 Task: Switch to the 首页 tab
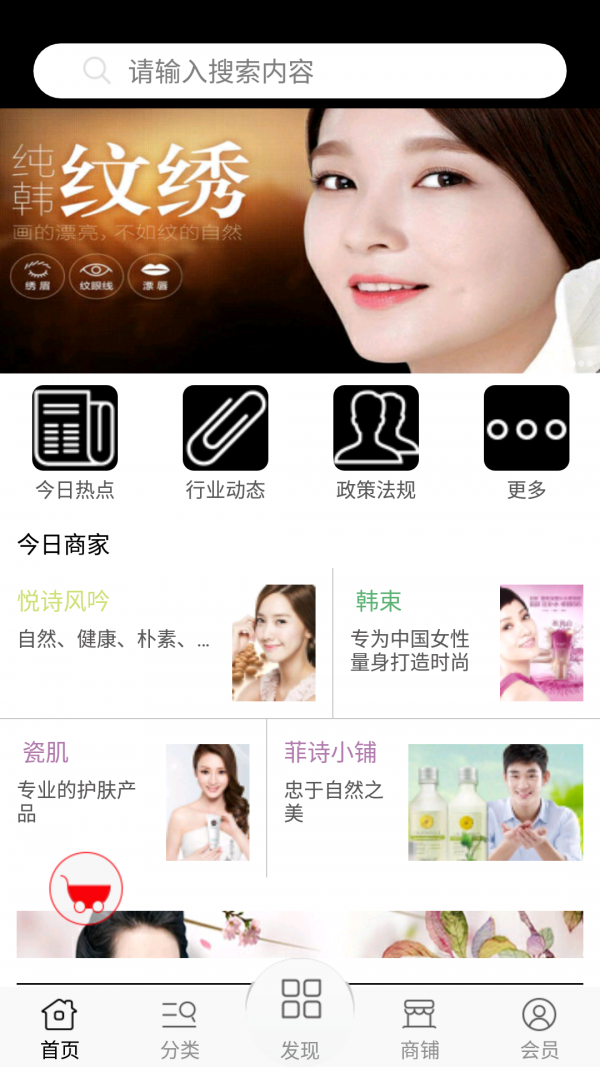59,1028
